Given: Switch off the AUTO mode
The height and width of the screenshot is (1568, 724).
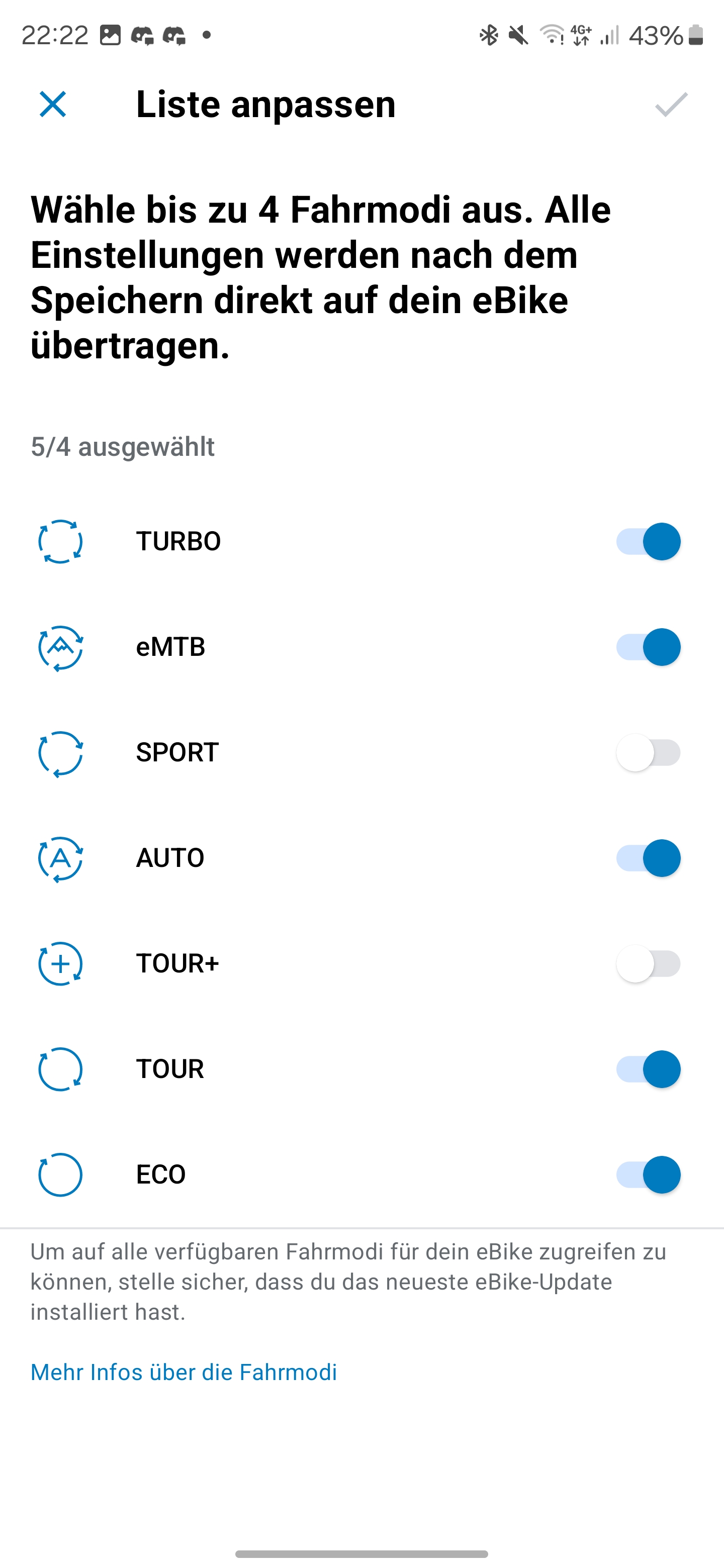Looking at the screenshot, I should coord(648,858).
